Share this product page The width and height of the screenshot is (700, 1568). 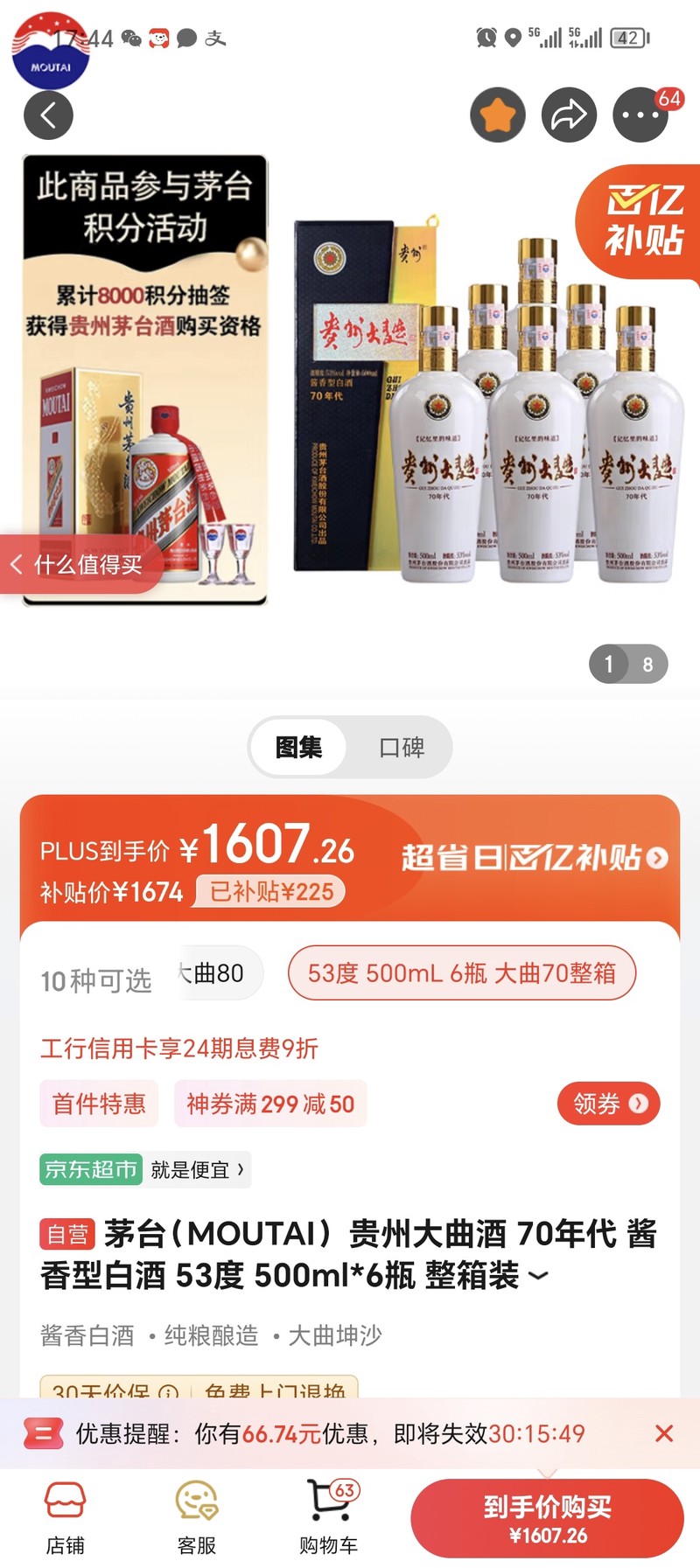tap(569, 115)
